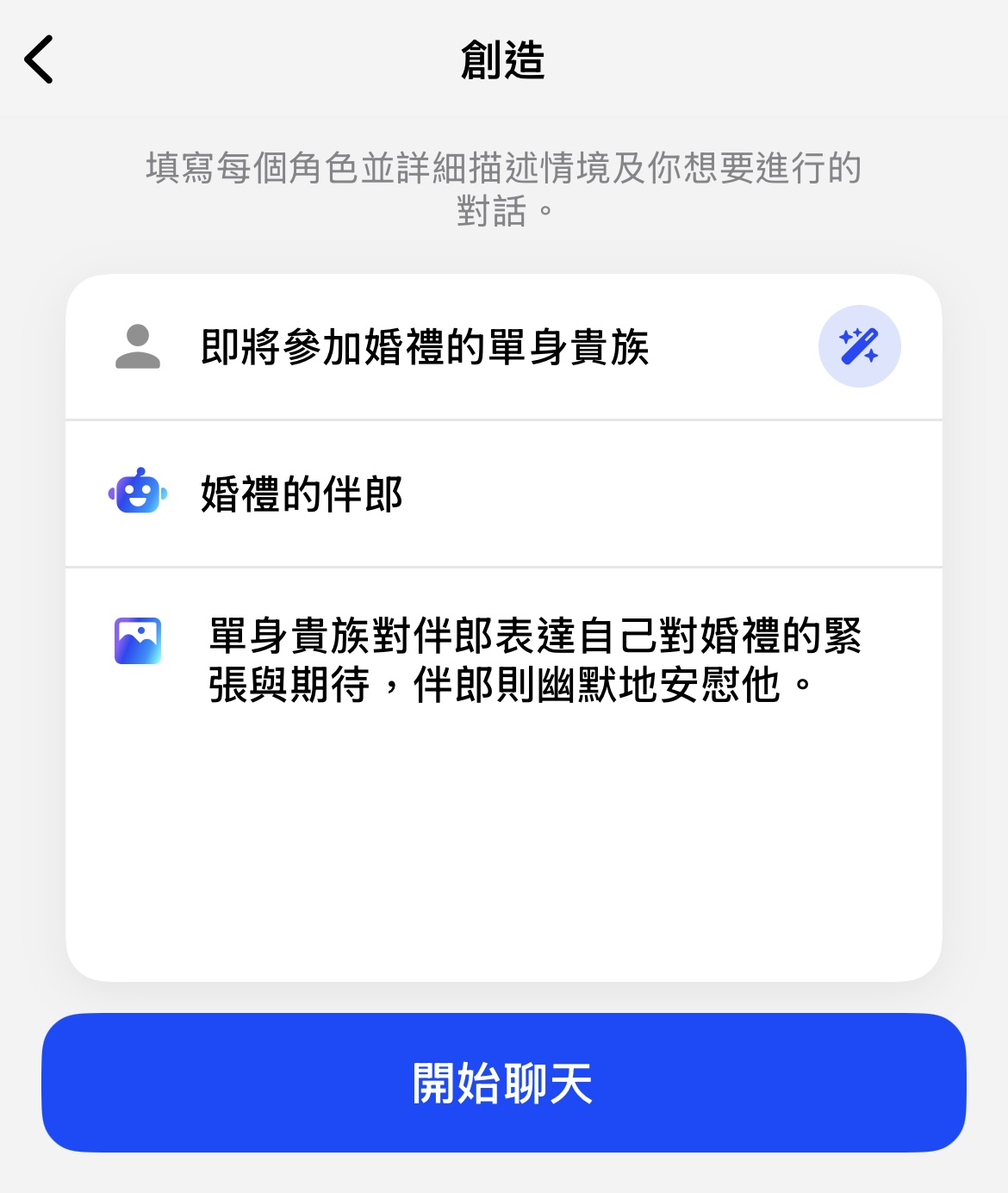
Task: Tap the instruction text about describing roles
Action: coord(504,188)
